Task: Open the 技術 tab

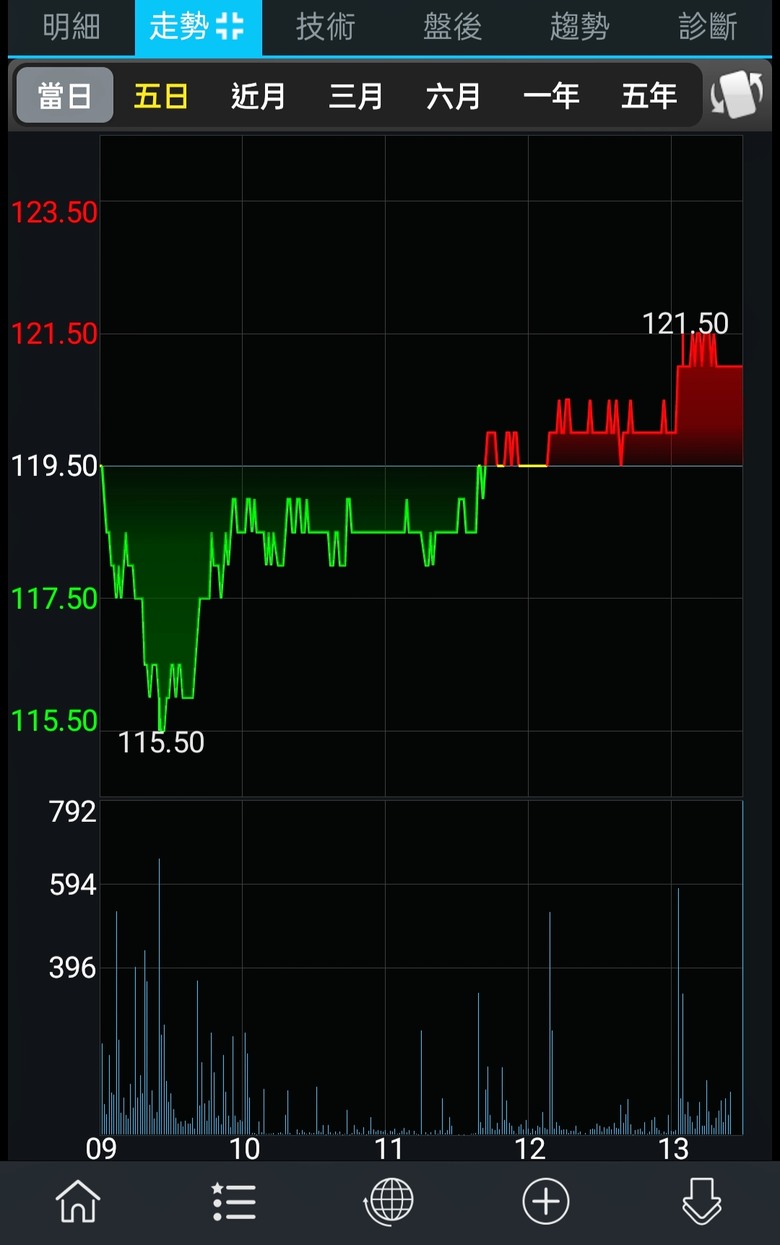Action: 325,27
